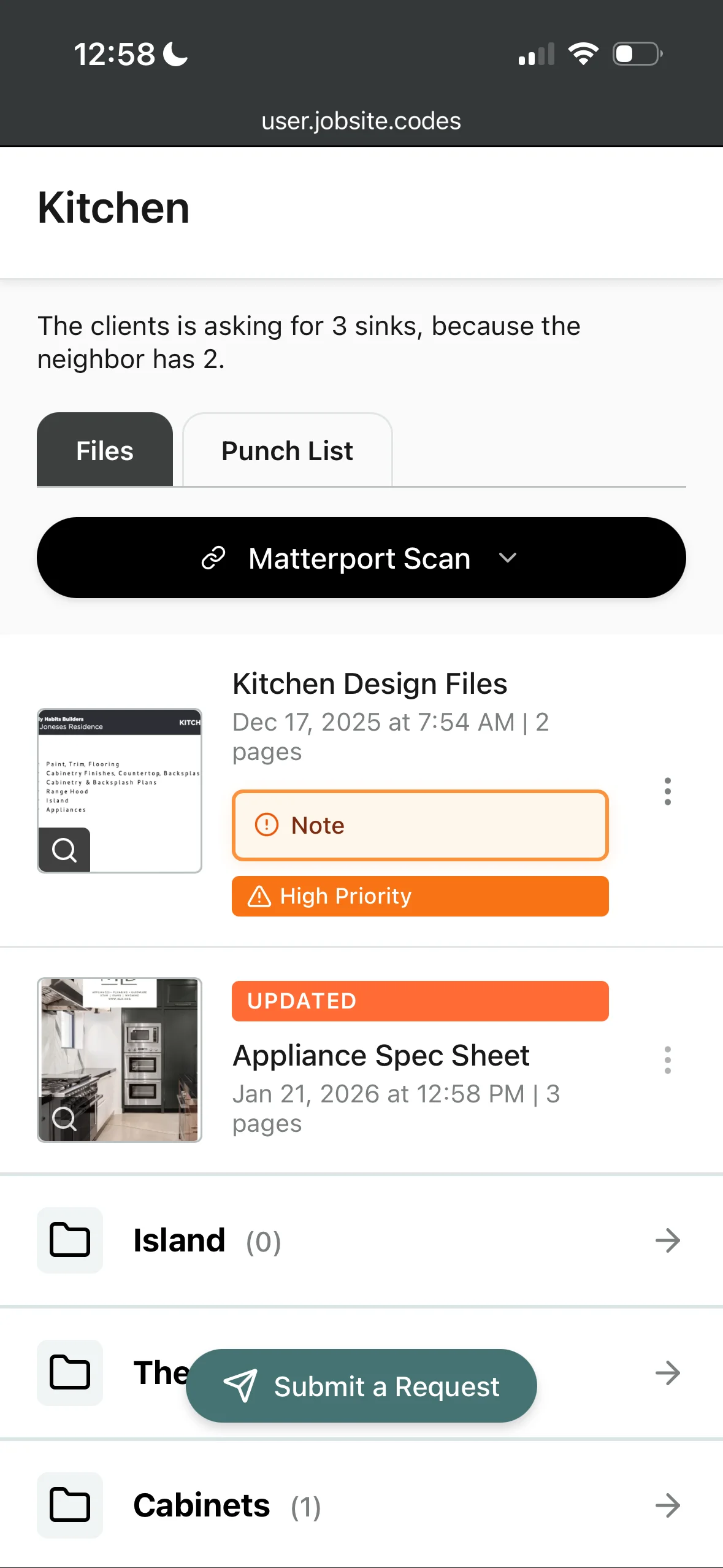Image resolution: width=723 pixels, height=1568 pixels.
Task: Tap the user.jobsite.codes address bar
Action: click(361, 121)
